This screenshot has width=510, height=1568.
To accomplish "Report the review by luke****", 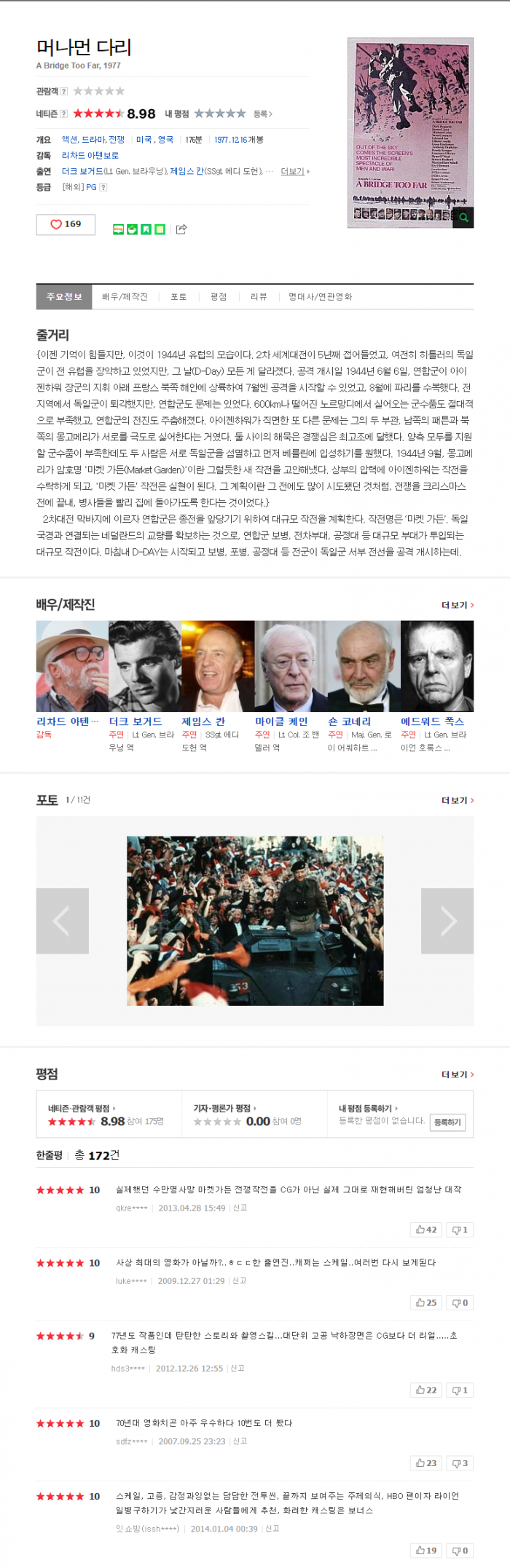I will click(240, 1280).
